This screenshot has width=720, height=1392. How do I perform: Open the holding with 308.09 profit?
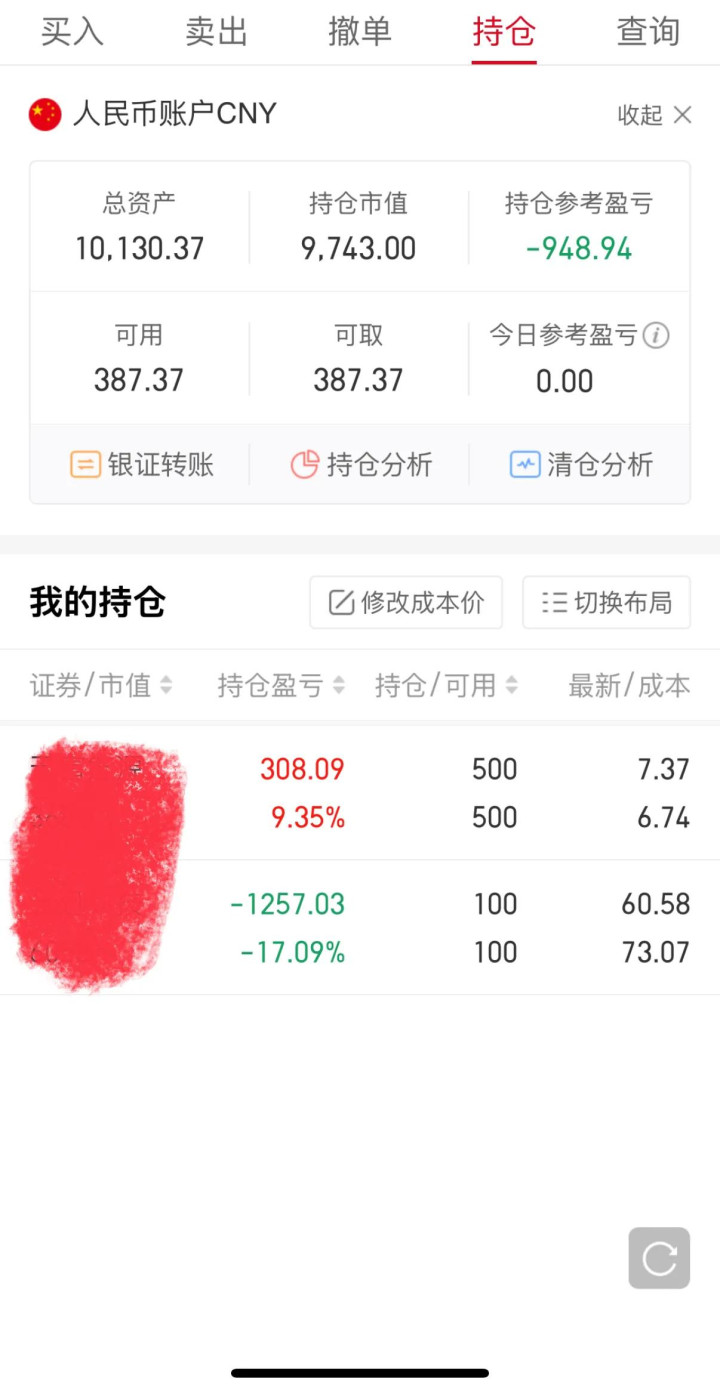pos(360,793)
